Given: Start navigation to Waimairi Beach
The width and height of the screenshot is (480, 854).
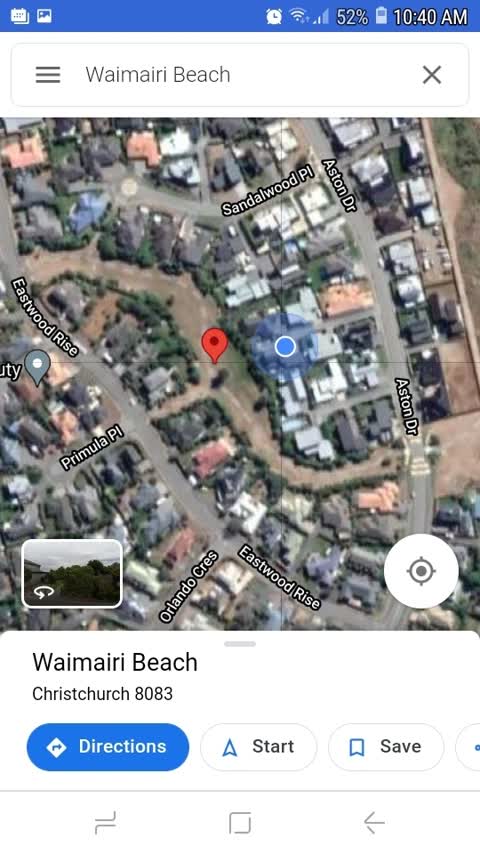Looking at the screenshot, I should [x=258, y=747].
